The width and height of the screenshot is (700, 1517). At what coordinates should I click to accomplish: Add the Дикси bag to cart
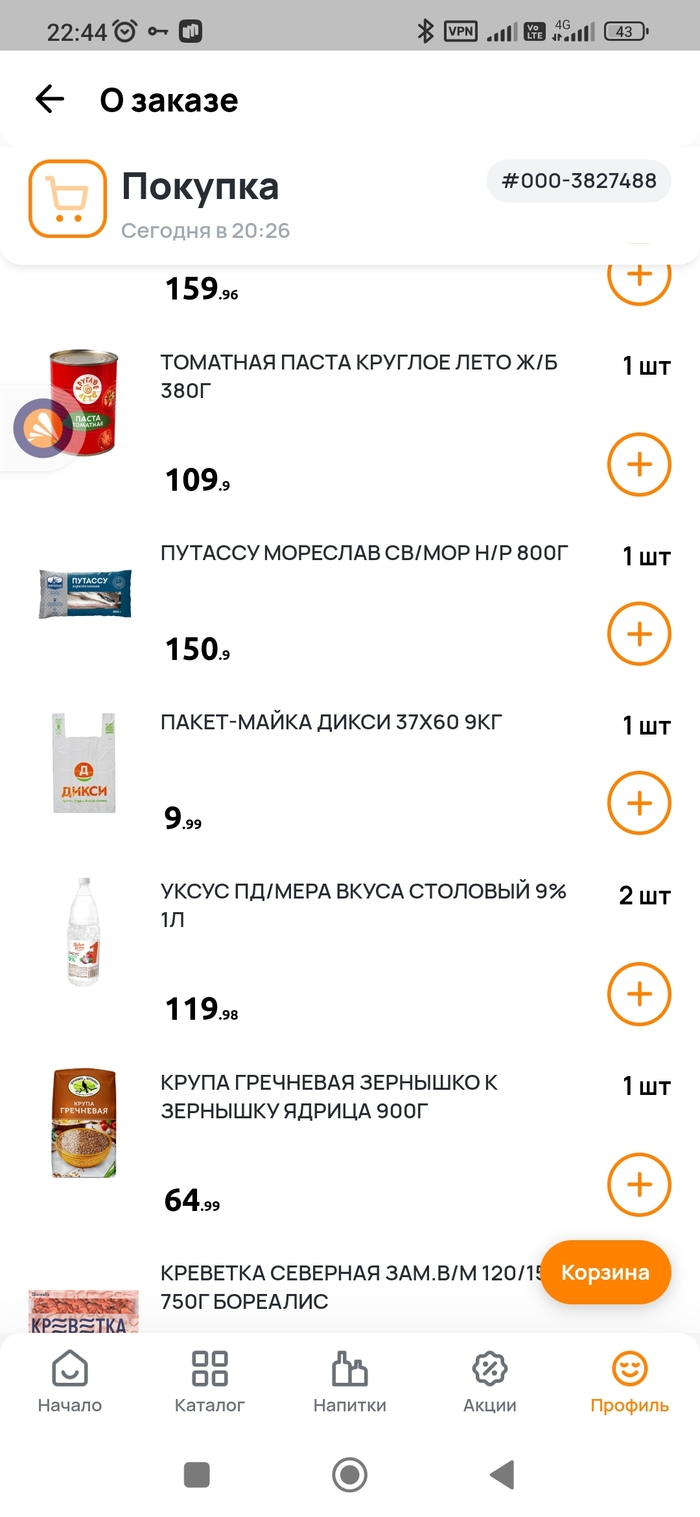tap(639, 803)
